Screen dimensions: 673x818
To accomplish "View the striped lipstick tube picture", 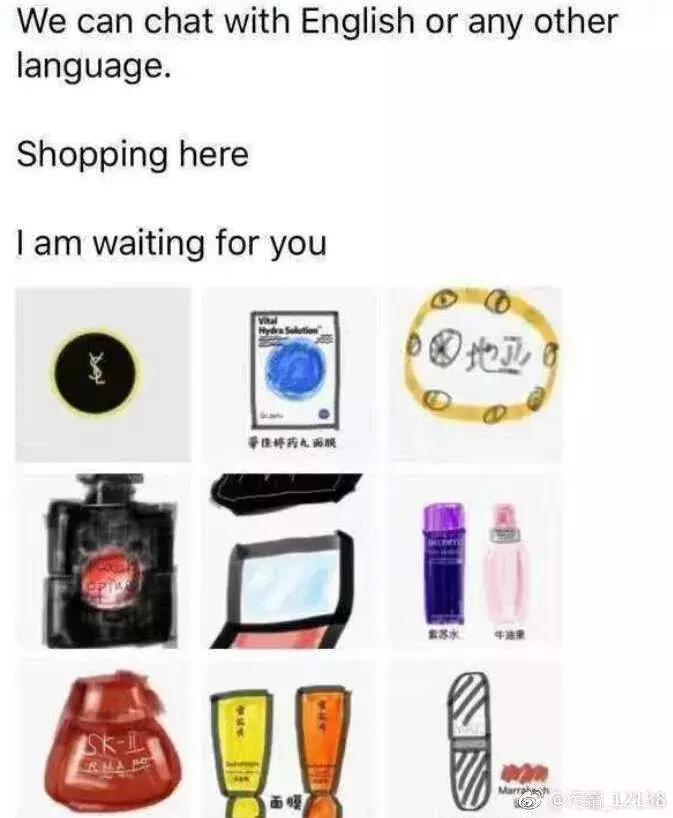I will coord(476,742).
